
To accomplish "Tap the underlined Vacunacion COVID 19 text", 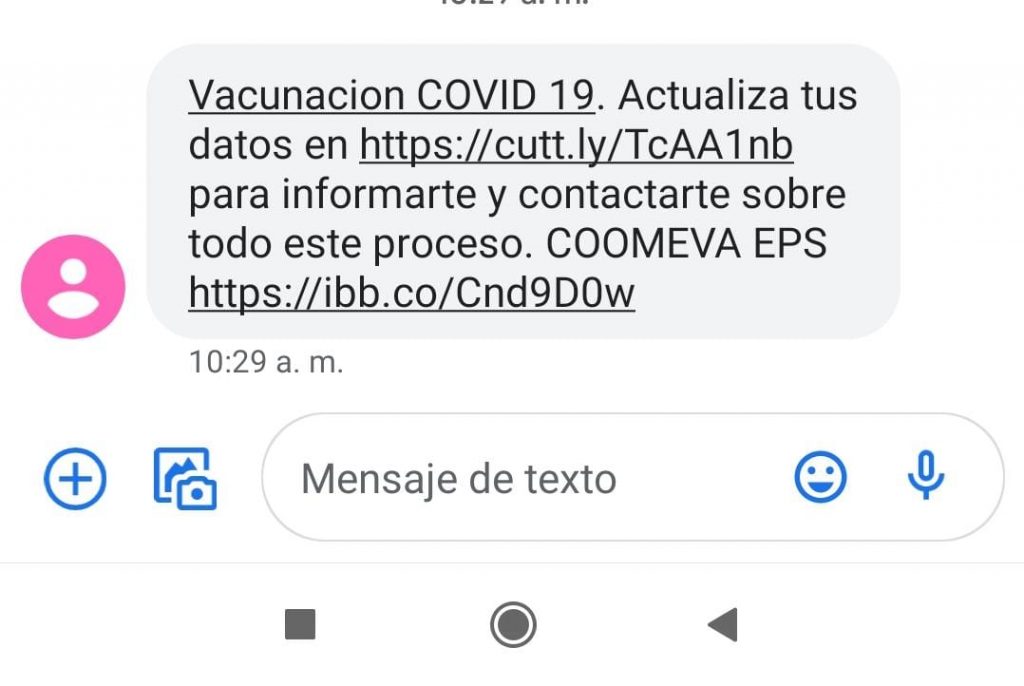I will (392, 97).
